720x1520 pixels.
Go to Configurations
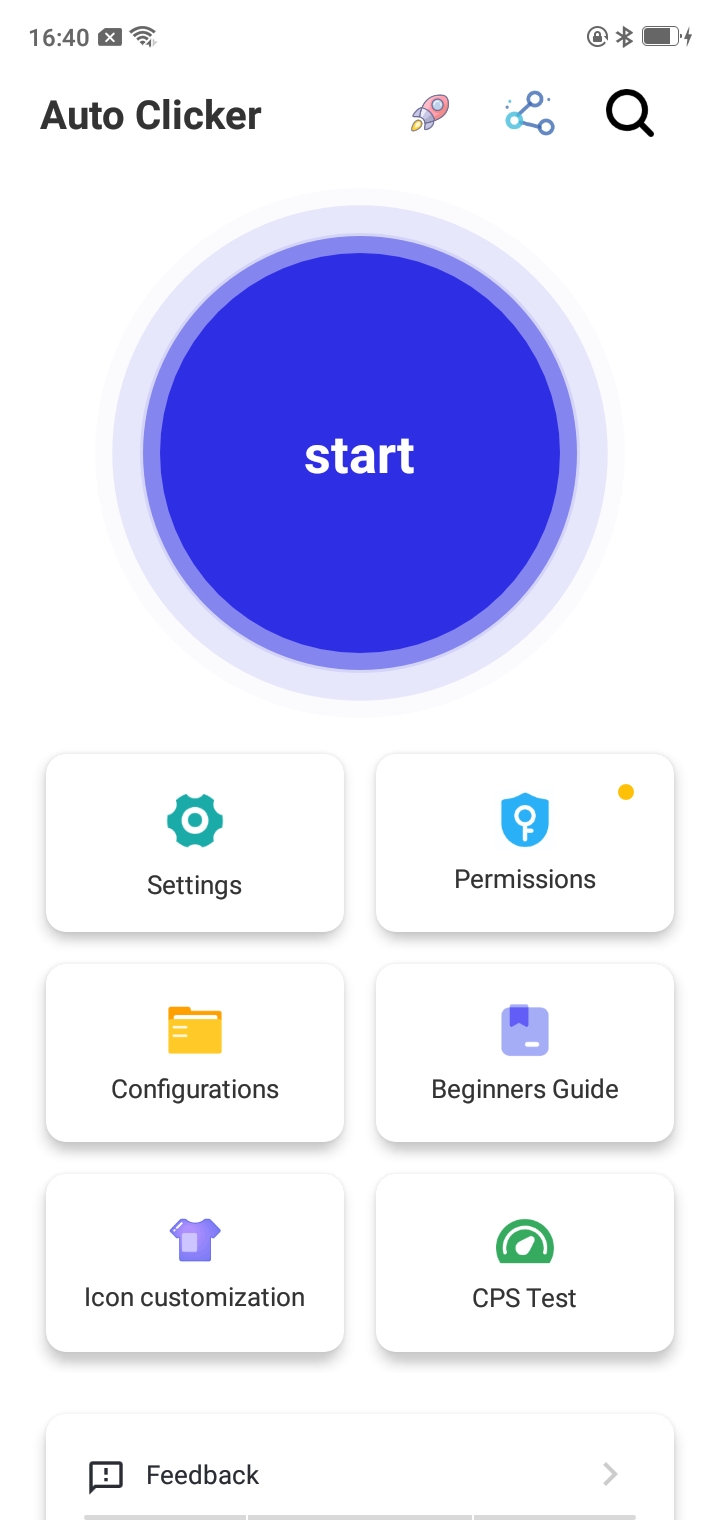point(195,1053)
